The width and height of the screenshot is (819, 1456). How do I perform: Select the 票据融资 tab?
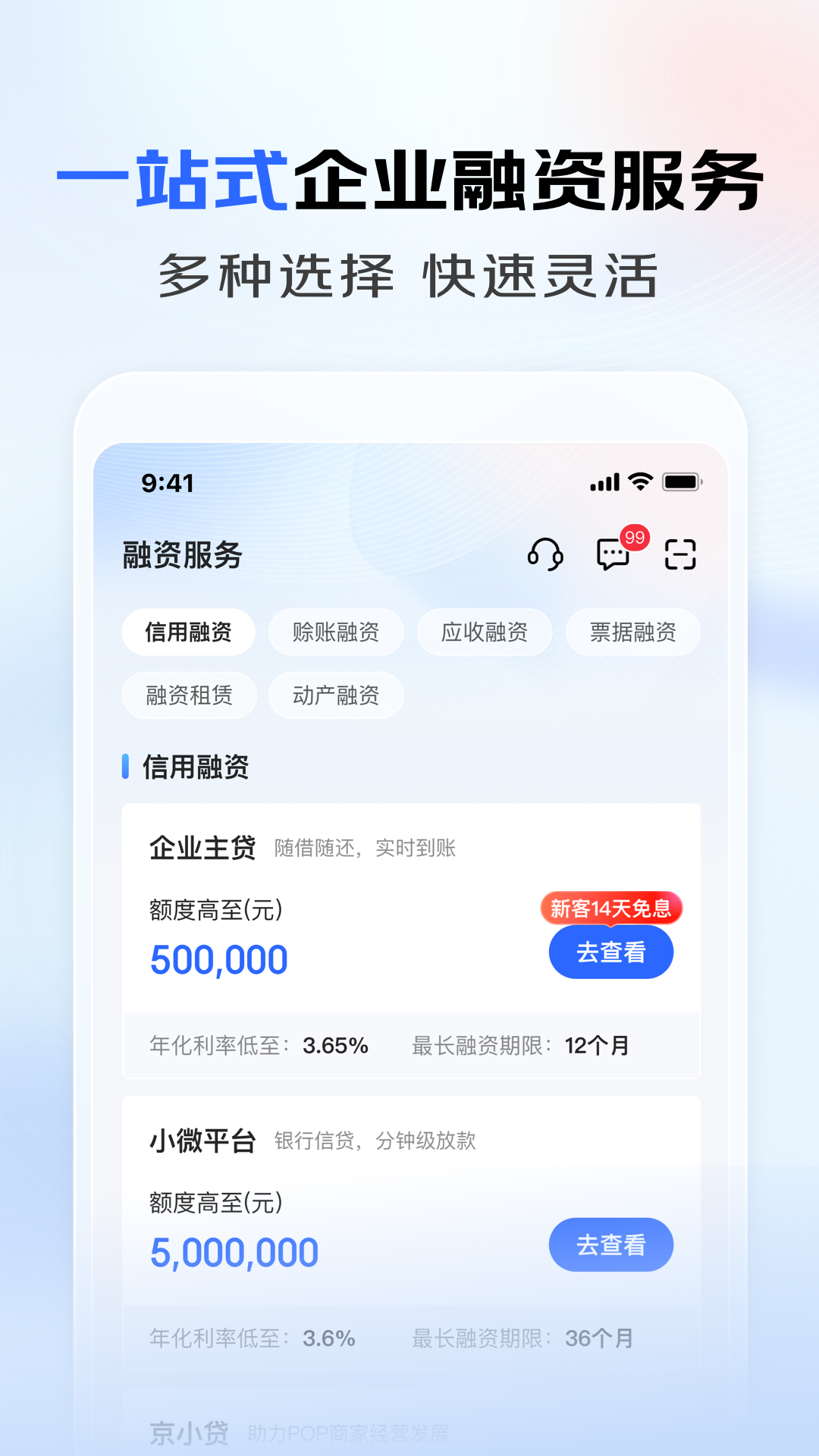click(633, 632)
